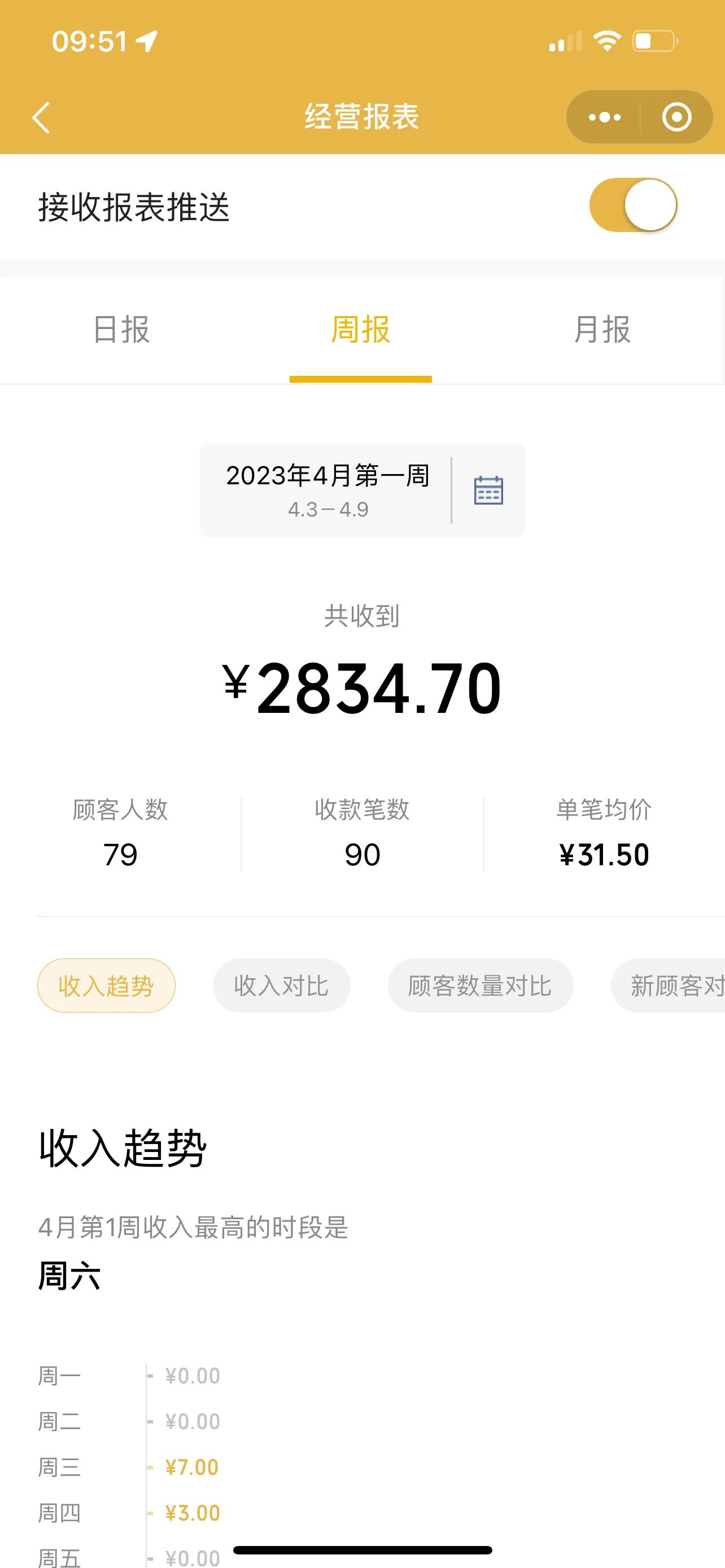Click the 收入趋势 chip button
The height and width of the screenshot is (1568, 725).
point(107,986)
